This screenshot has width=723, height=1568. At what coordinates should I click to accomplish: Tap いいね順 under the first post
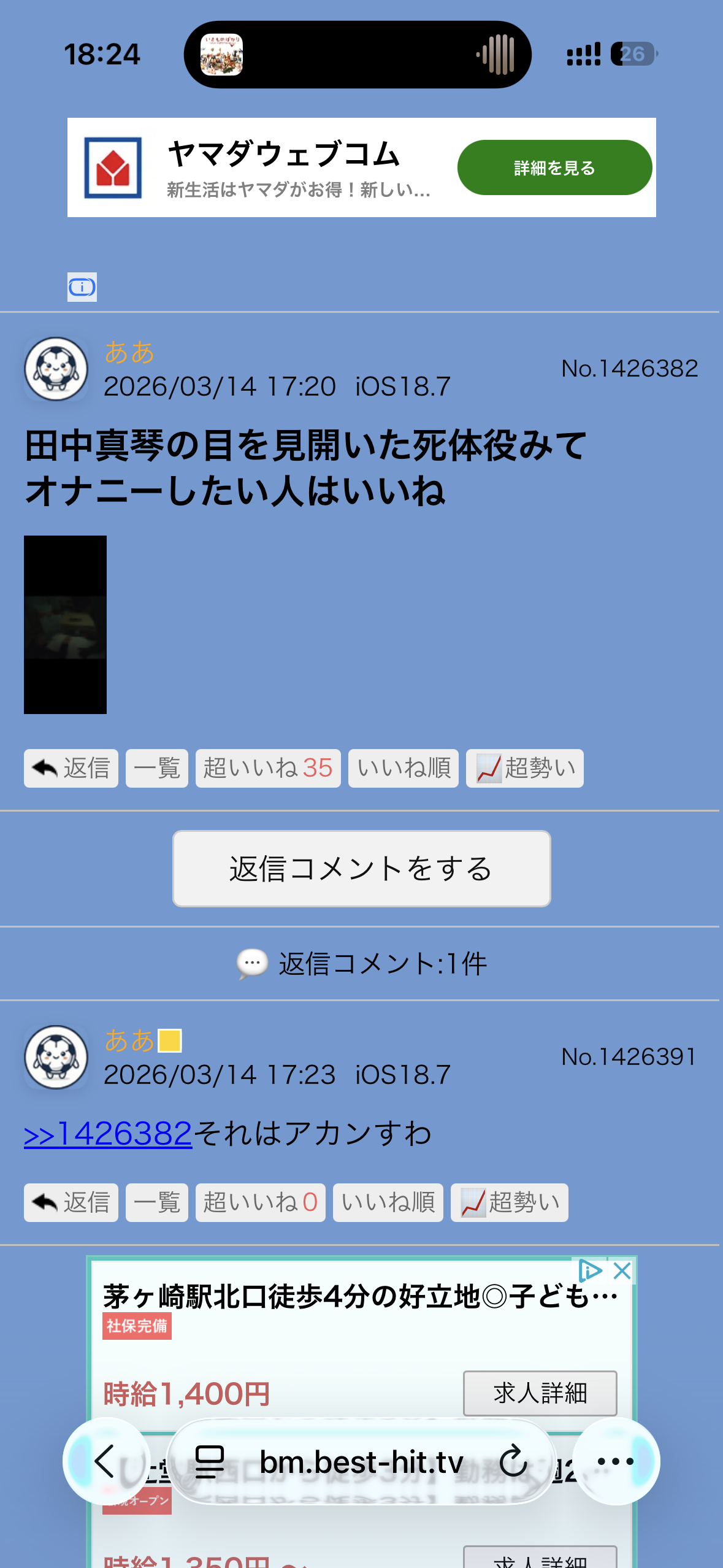pyautogui.click(x=403, y=768)
